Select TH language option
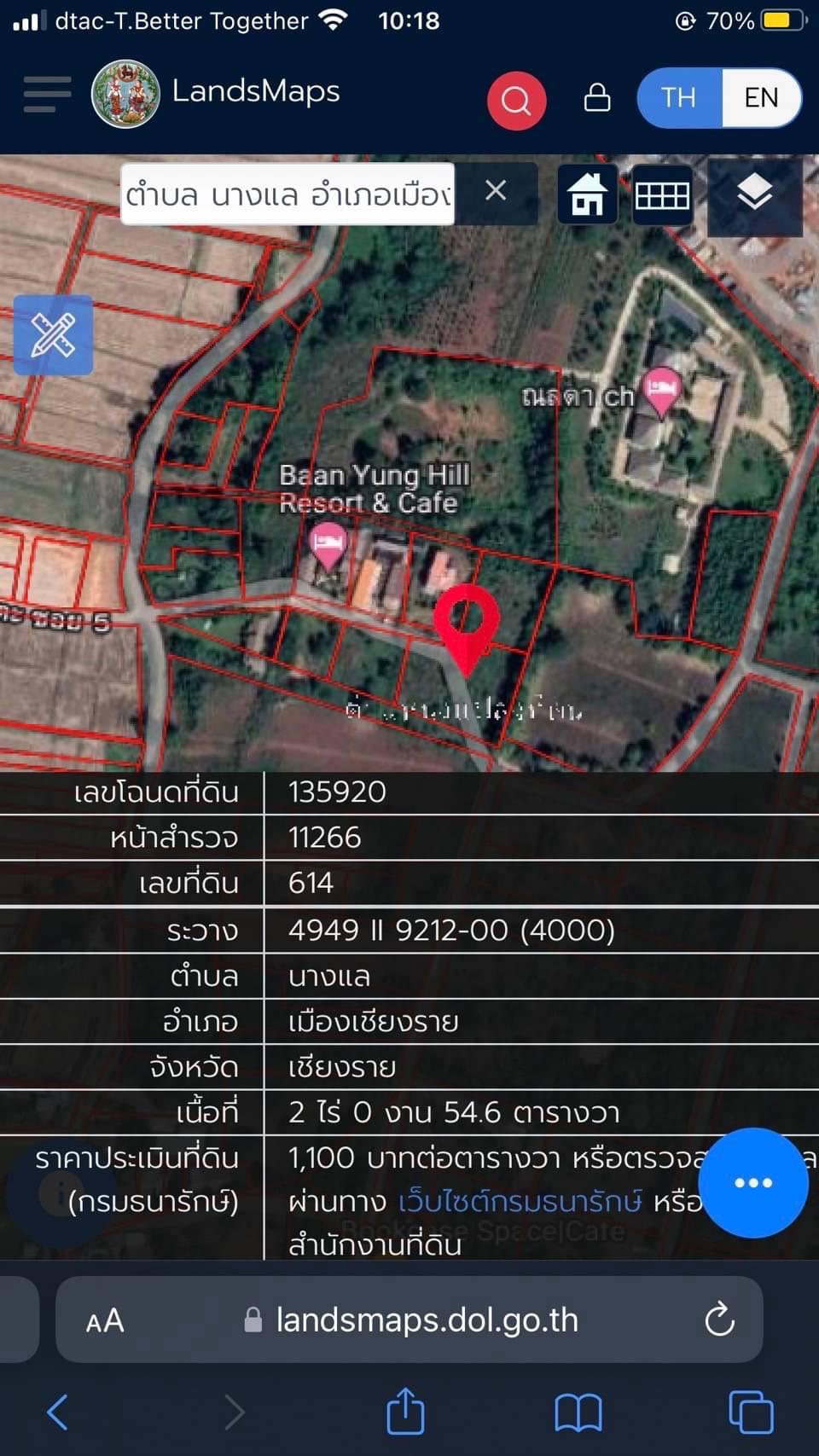Viewport: 819px width, 1456px height. coord(679,97)
